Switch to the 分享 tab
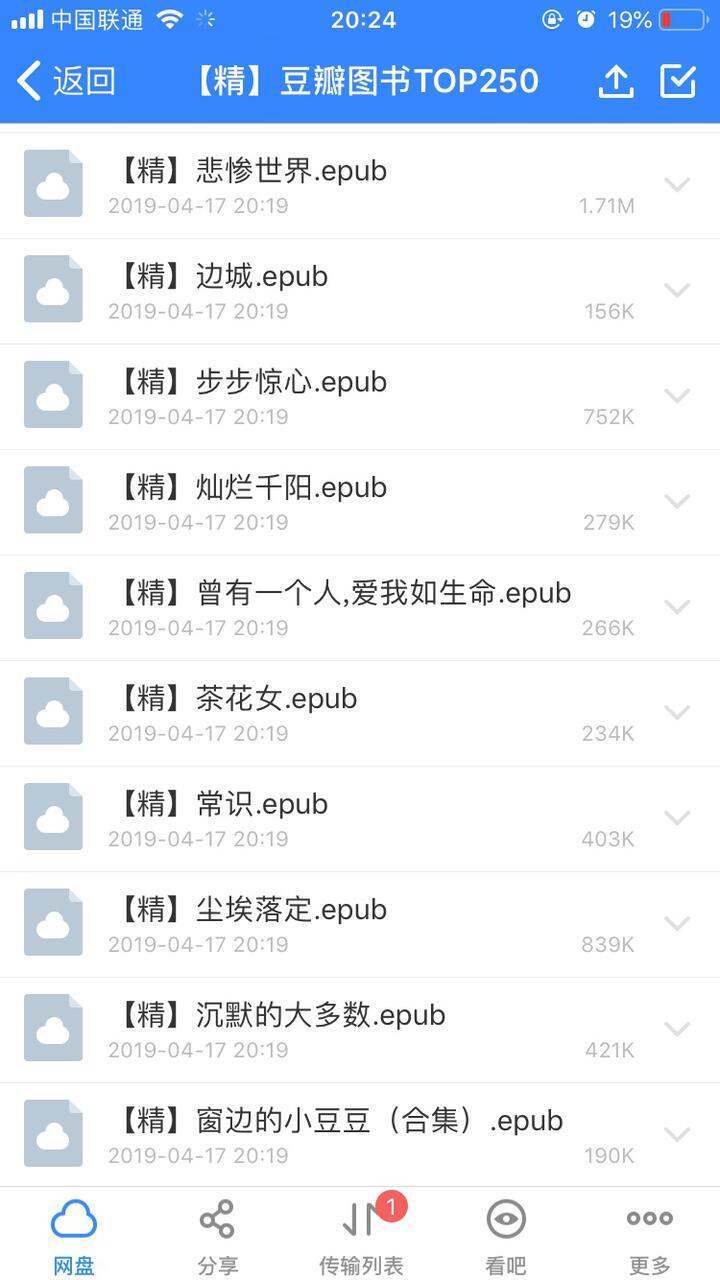720x1280 pixels. pyautogui.click(x=217, y=1236)
